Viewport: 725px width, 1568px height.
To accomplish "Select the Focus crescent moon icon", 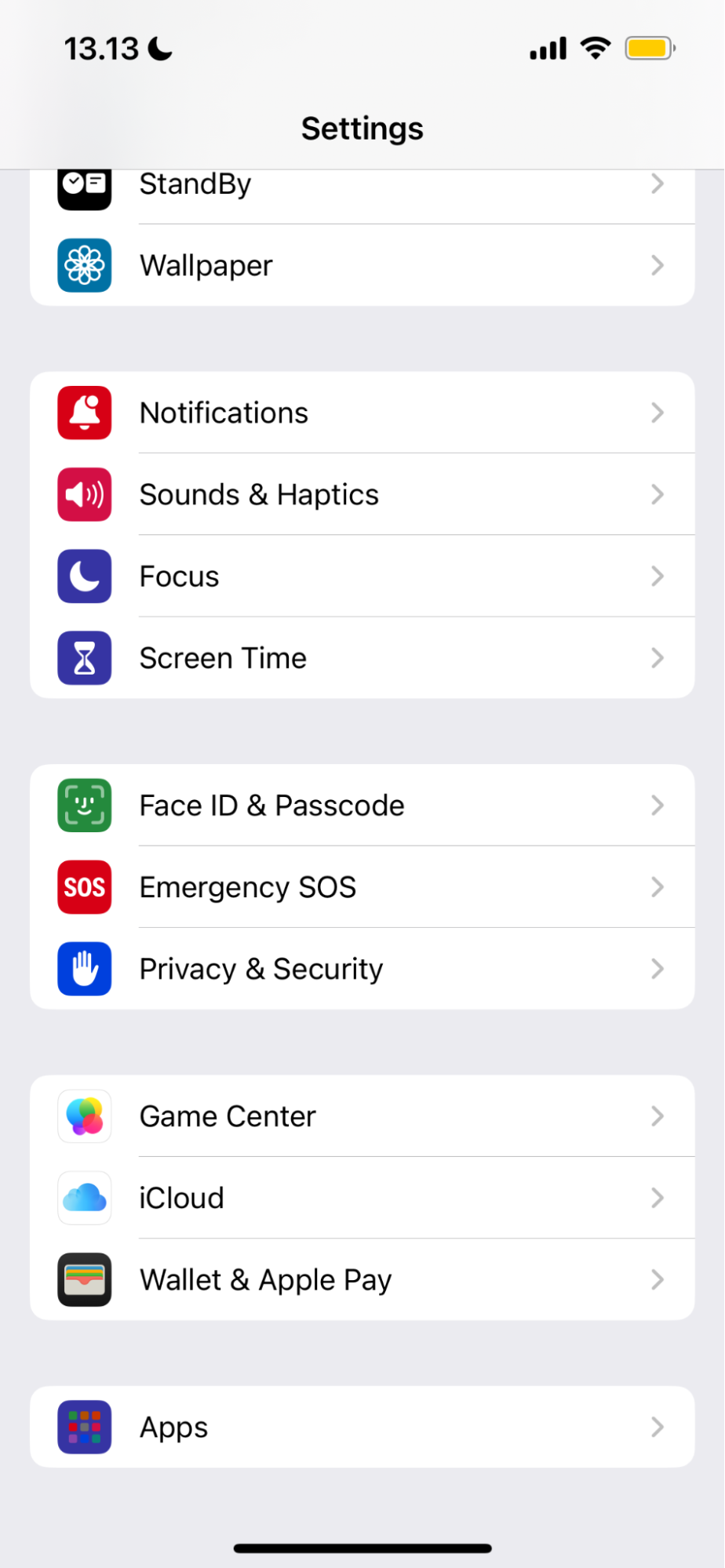I will pyautogui.click(x=84, y=576).
